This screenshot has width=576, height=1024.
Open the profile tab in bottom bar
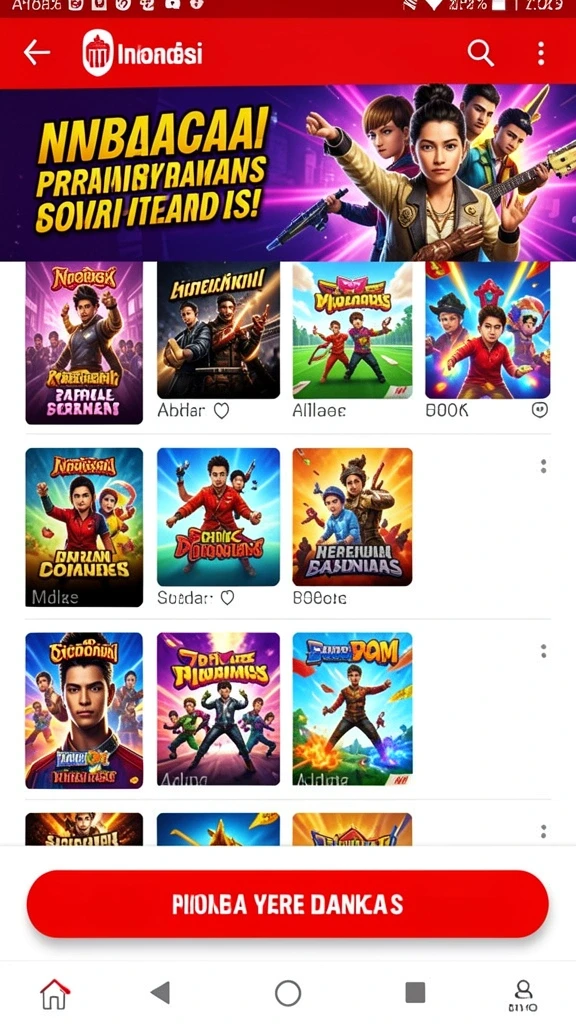[x=522, y=995]
